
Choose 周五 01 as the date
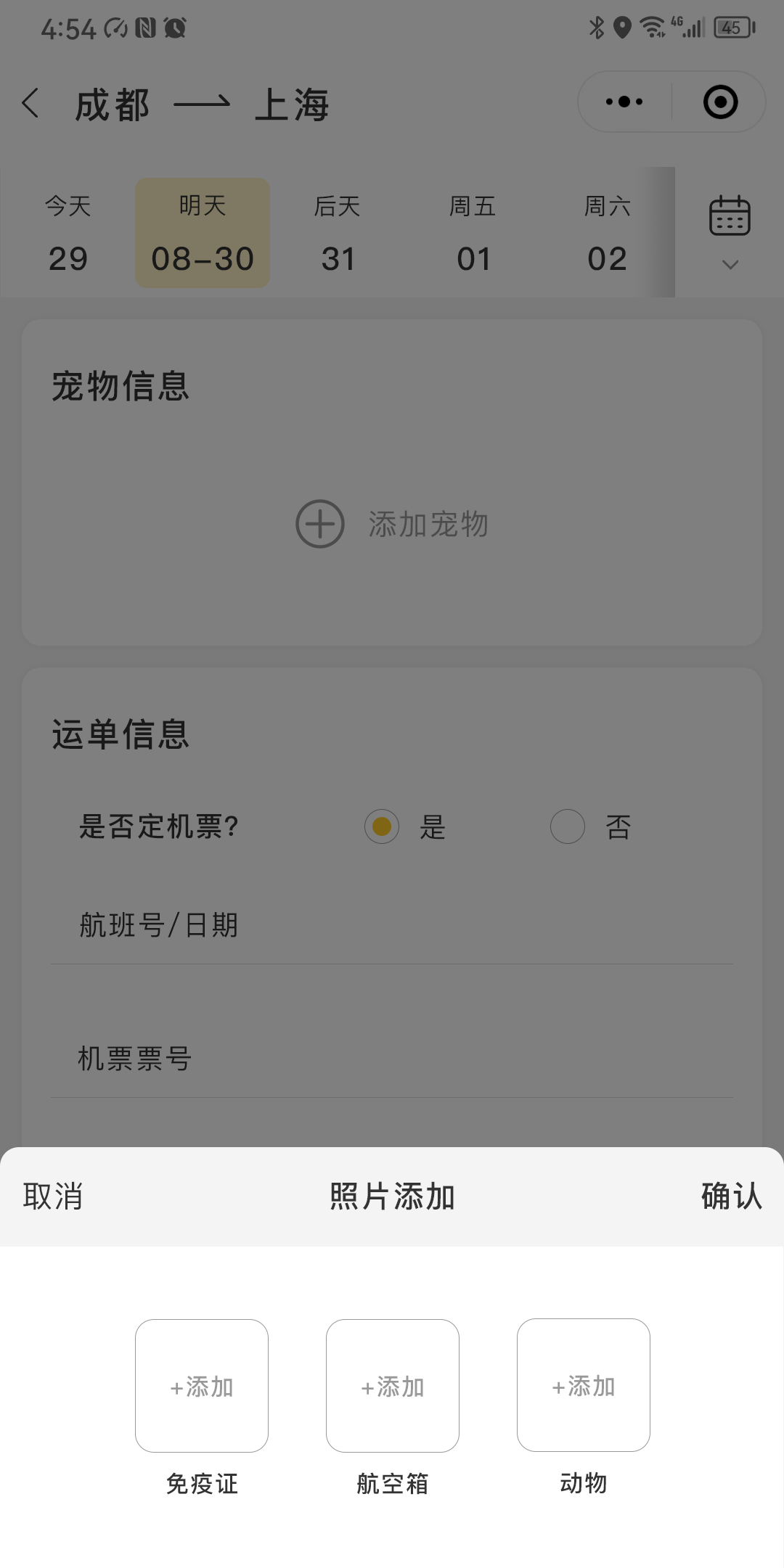[x=473, y=233]
